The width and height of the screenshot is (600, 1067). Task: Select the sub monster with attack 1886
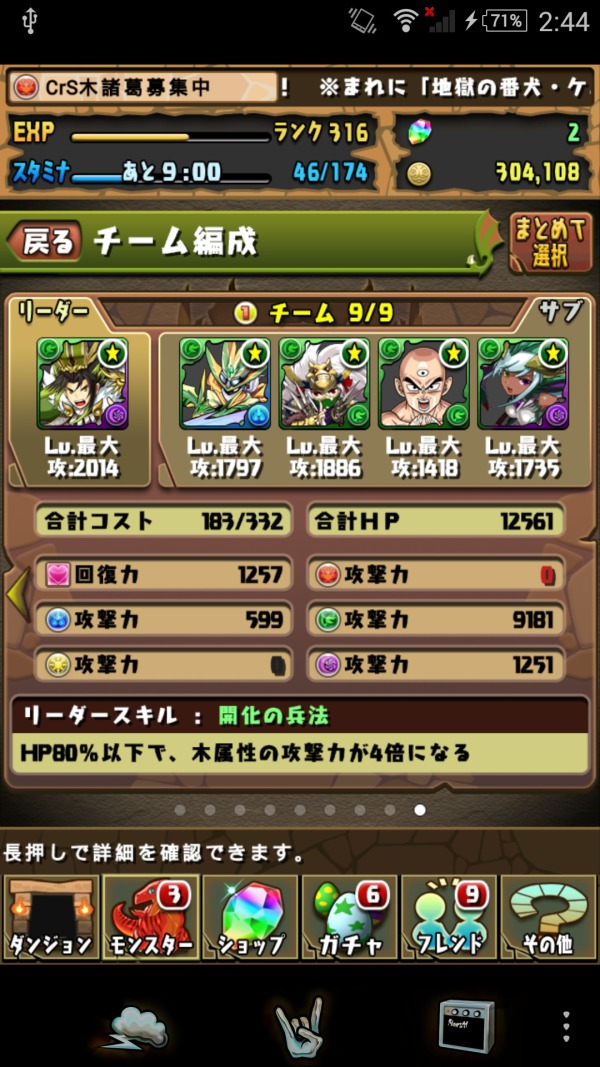[x=324, y=384]
